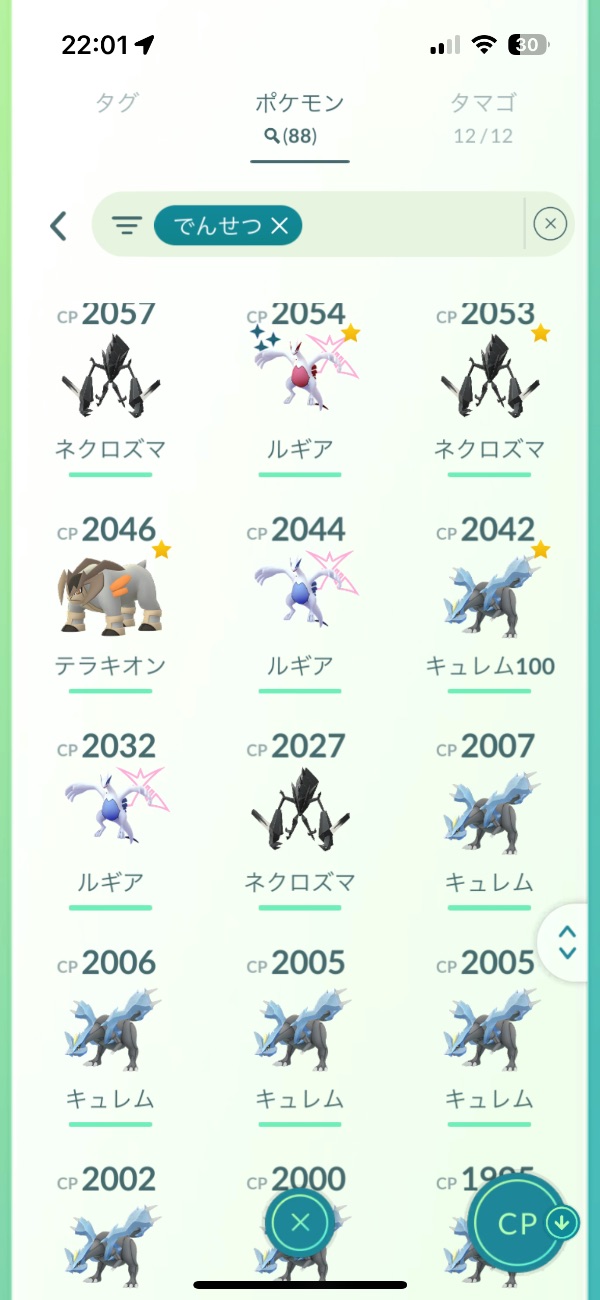This screenshot has width=600, height=1300.
Task: Close the Pokémon list with the X button
Action: pyautogui.click(x=300, y=1222)
